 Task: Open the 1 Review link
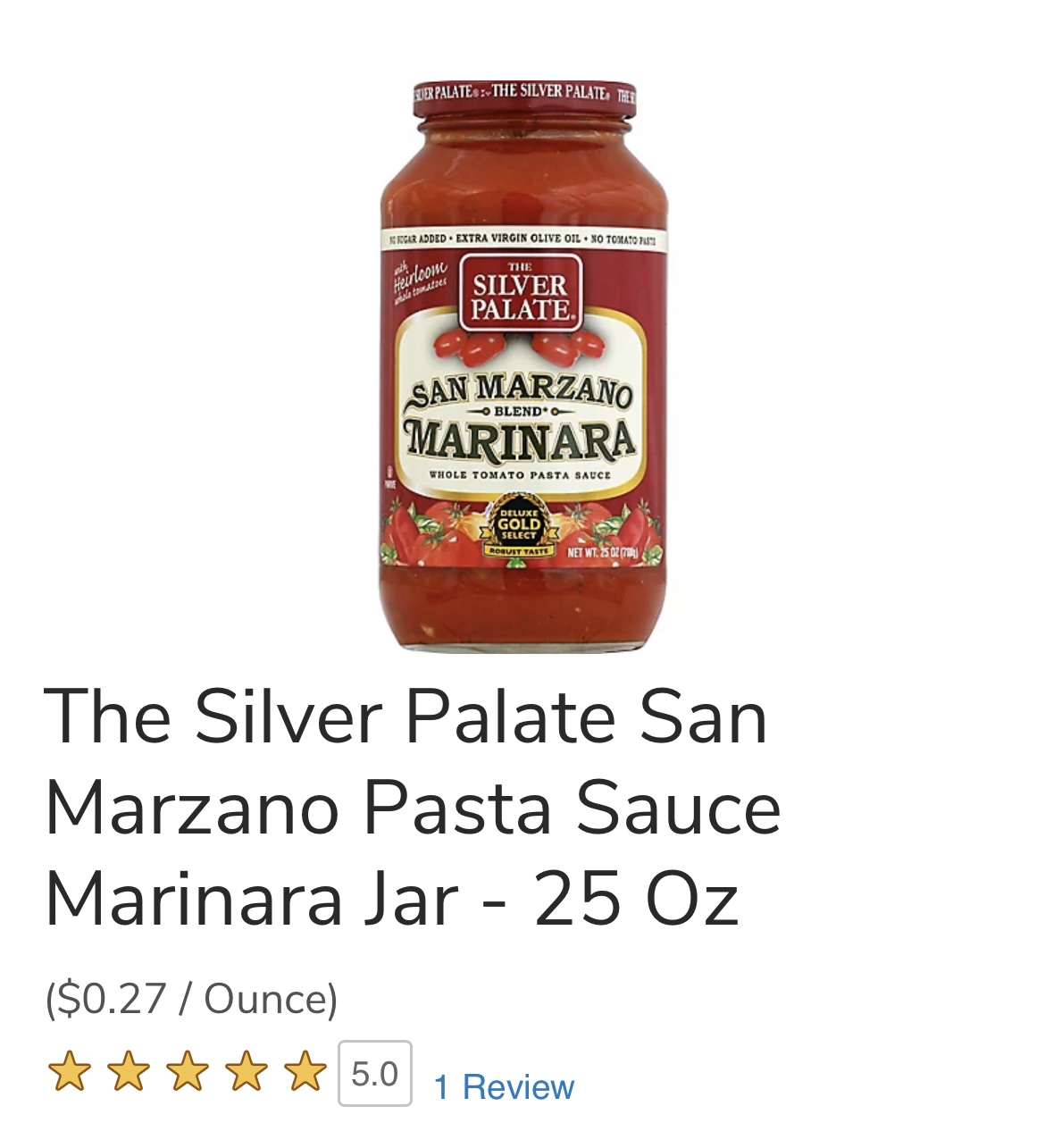pos(504,1087)
